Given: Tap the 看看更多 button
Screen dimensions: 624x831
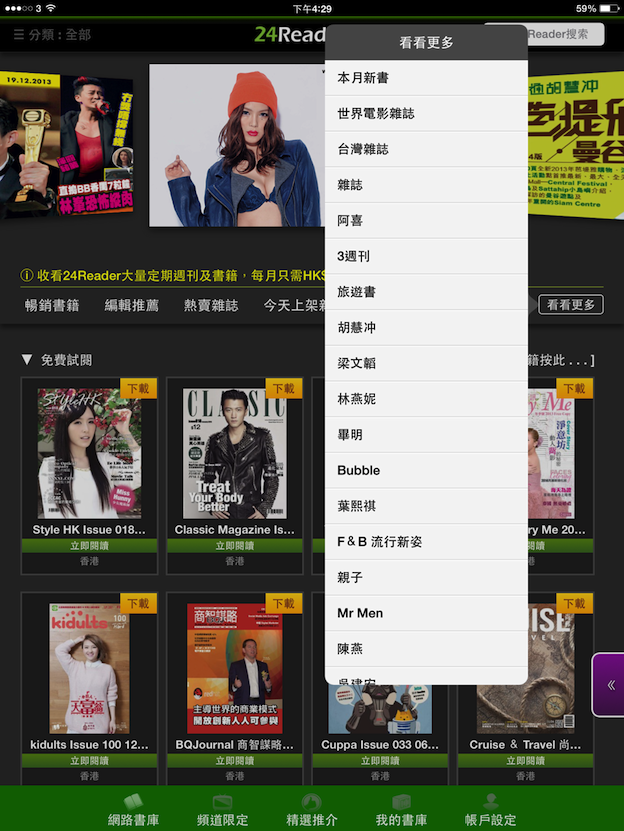Looking at the screenshot, I should 570,305.
